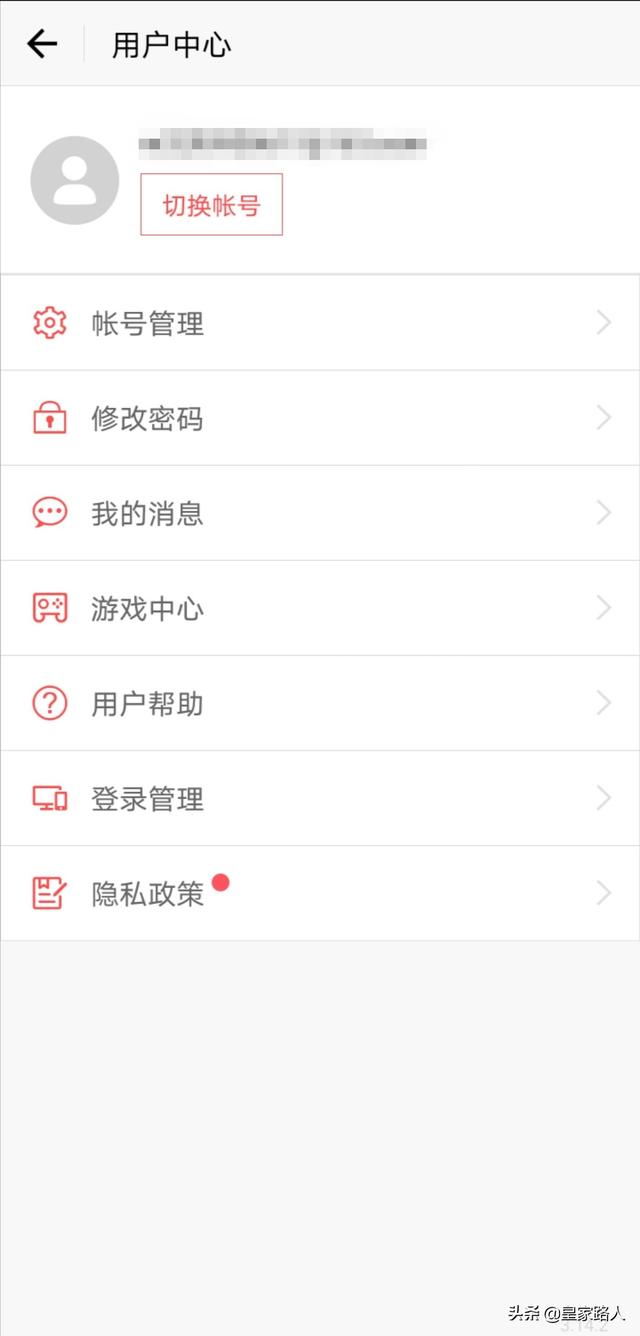Go back using the arrow icon
The width and height of the screenshot is (640, 1336).
(42, 44)
